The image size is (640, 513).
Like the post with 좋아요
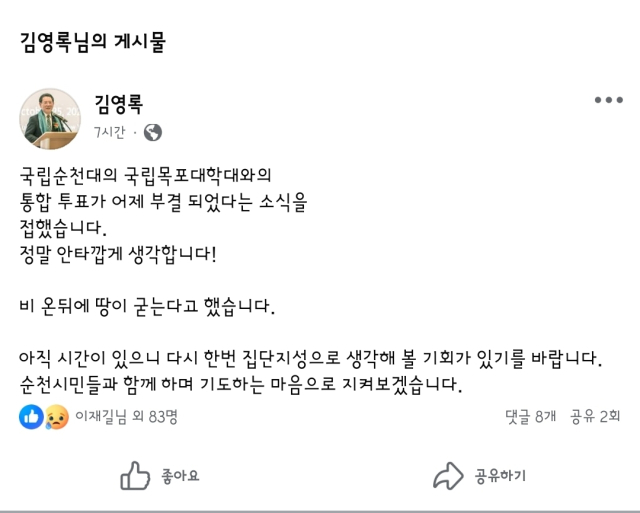(160, 476)
